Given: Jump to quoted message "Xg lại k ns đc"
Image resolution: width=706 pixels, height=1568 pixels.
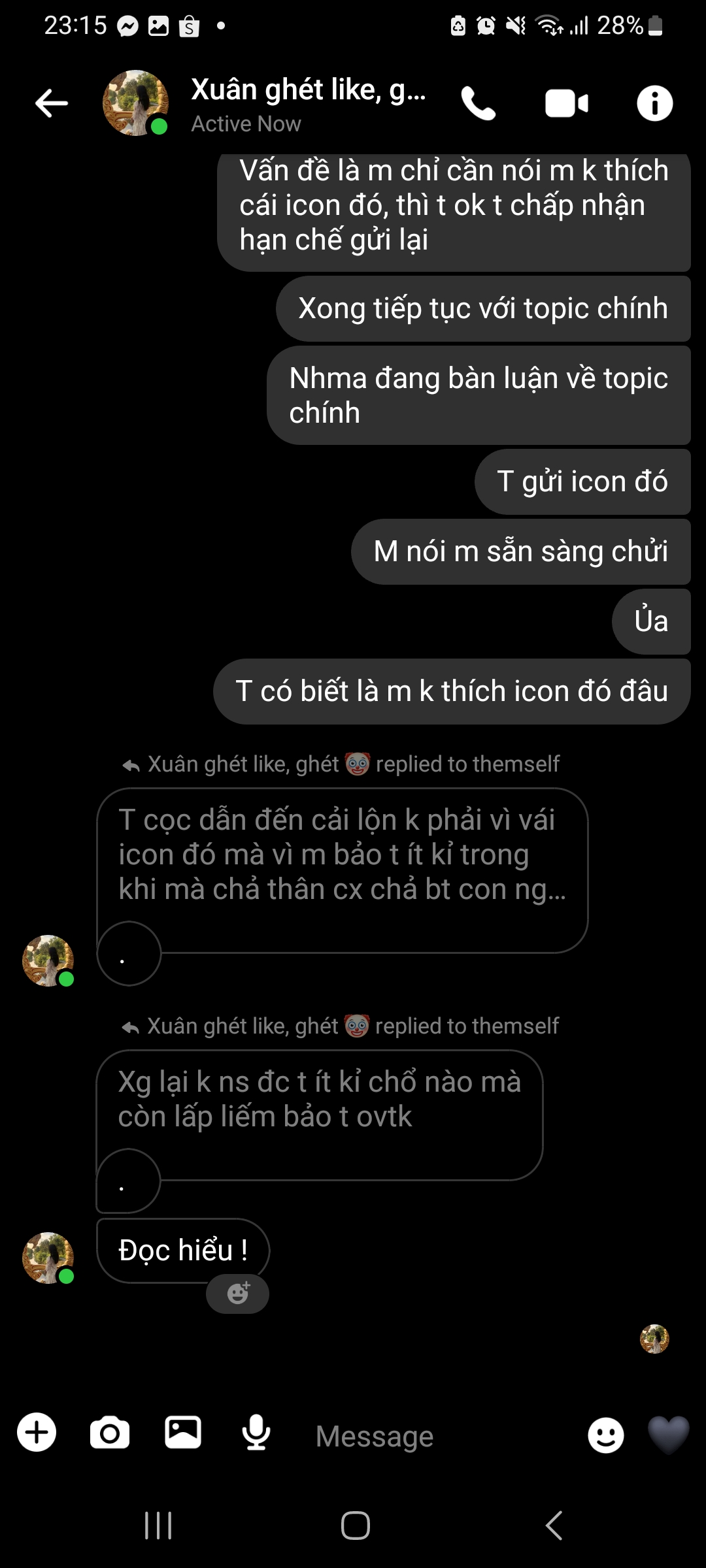Looking at the screenshot, I should [x=319, y=1100].
